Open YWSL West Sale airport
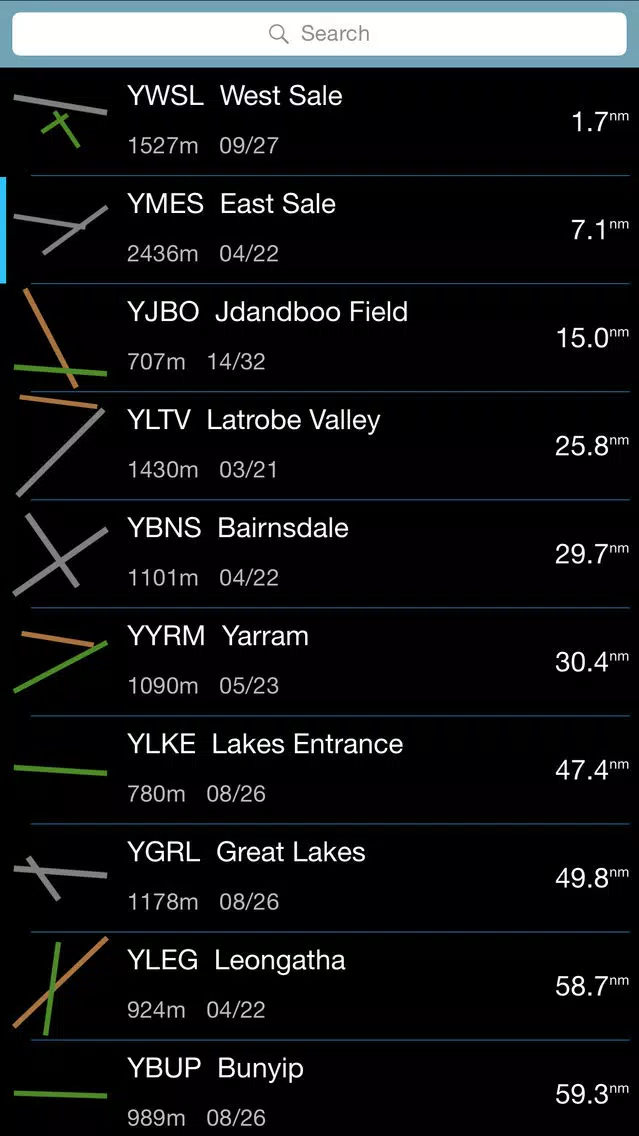Viewport: 639px width, 1136px height. pos(320,122)
